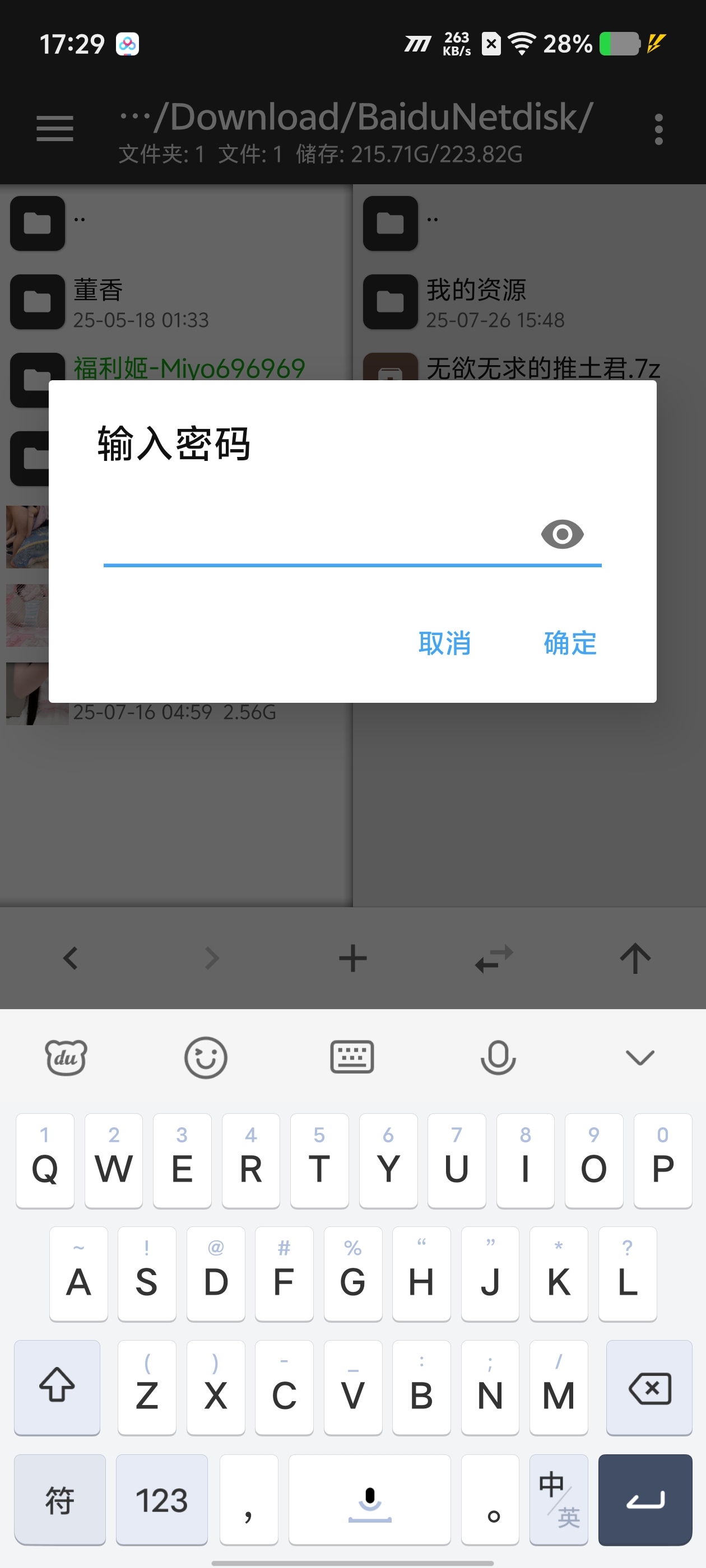Open the Baidu du bear menu
The width and height of the screenshot is (706, 1568).
coord(66,1057)
